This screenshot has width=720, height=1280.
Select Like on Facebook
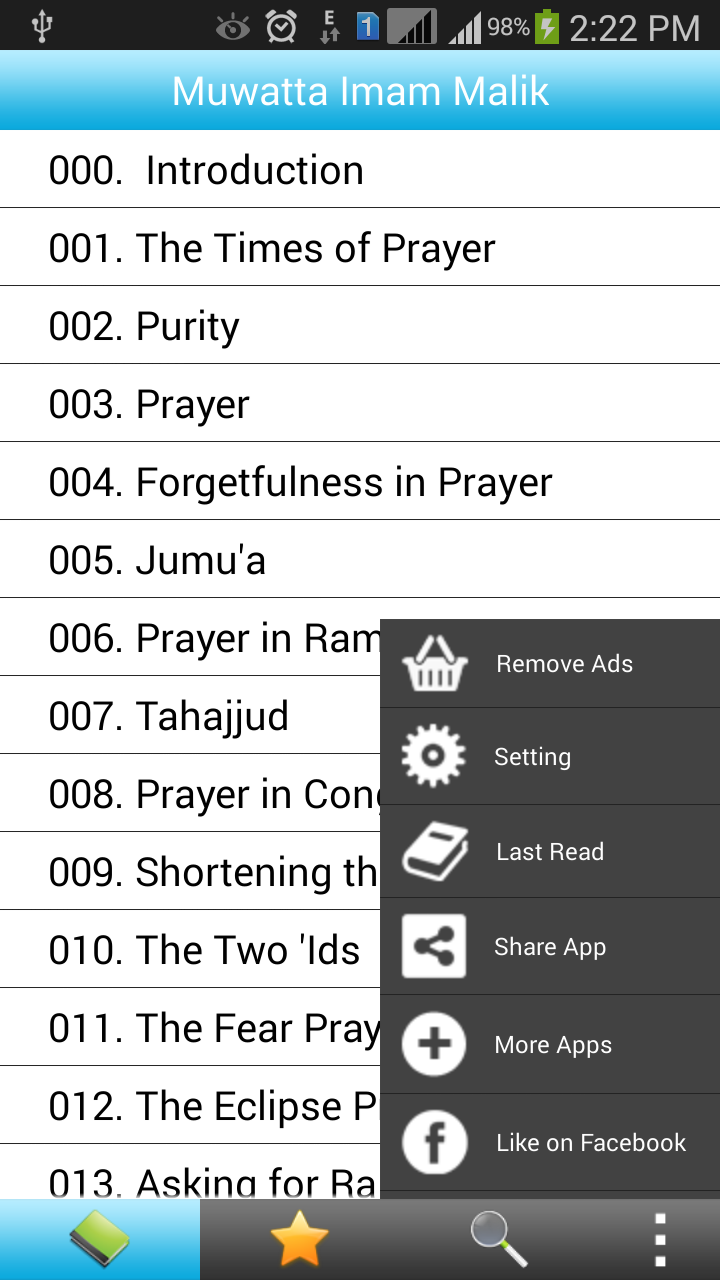coord(550,1142)
